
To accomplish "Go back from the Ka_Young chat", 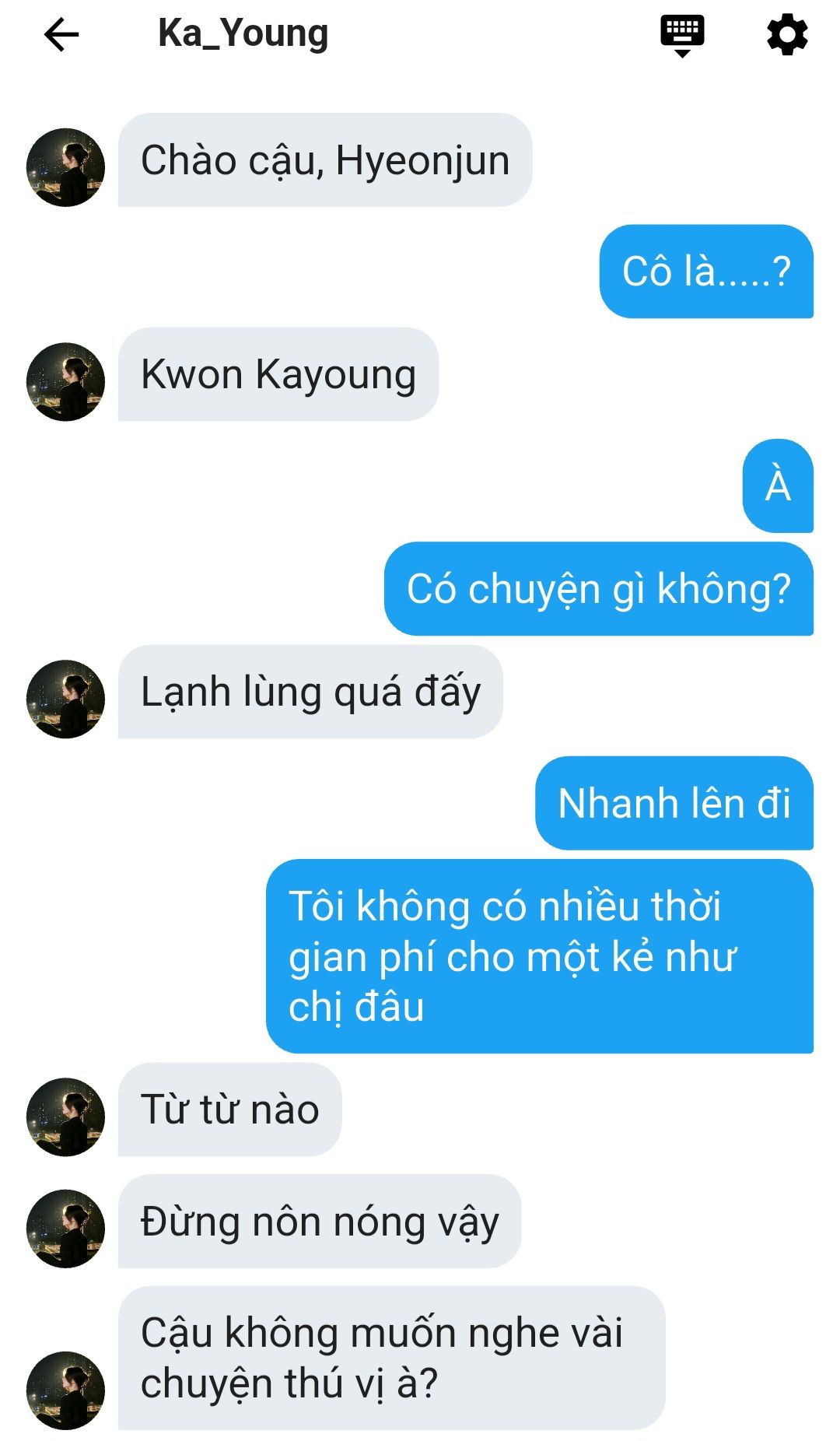I will (61, 35).
